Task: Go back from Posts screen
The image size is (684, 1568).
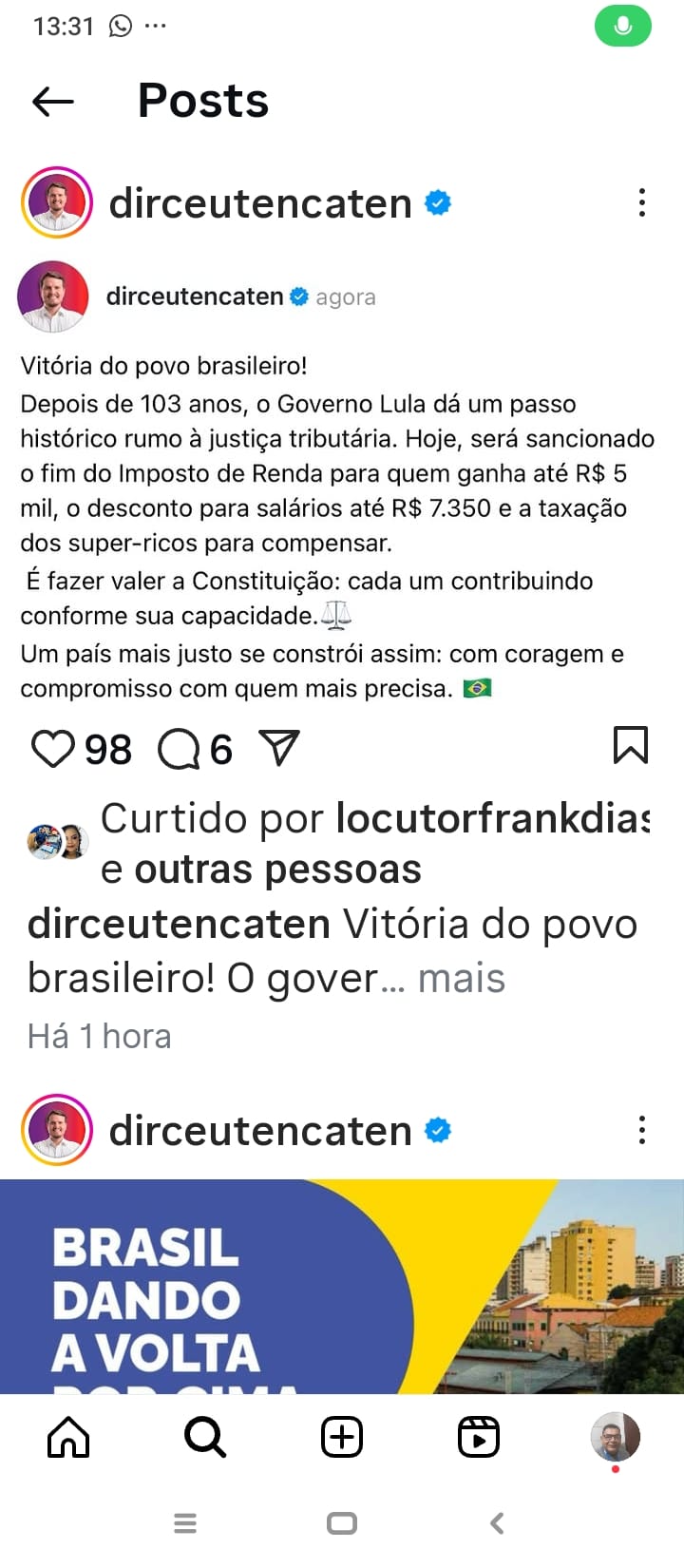Action: point(52,101)
